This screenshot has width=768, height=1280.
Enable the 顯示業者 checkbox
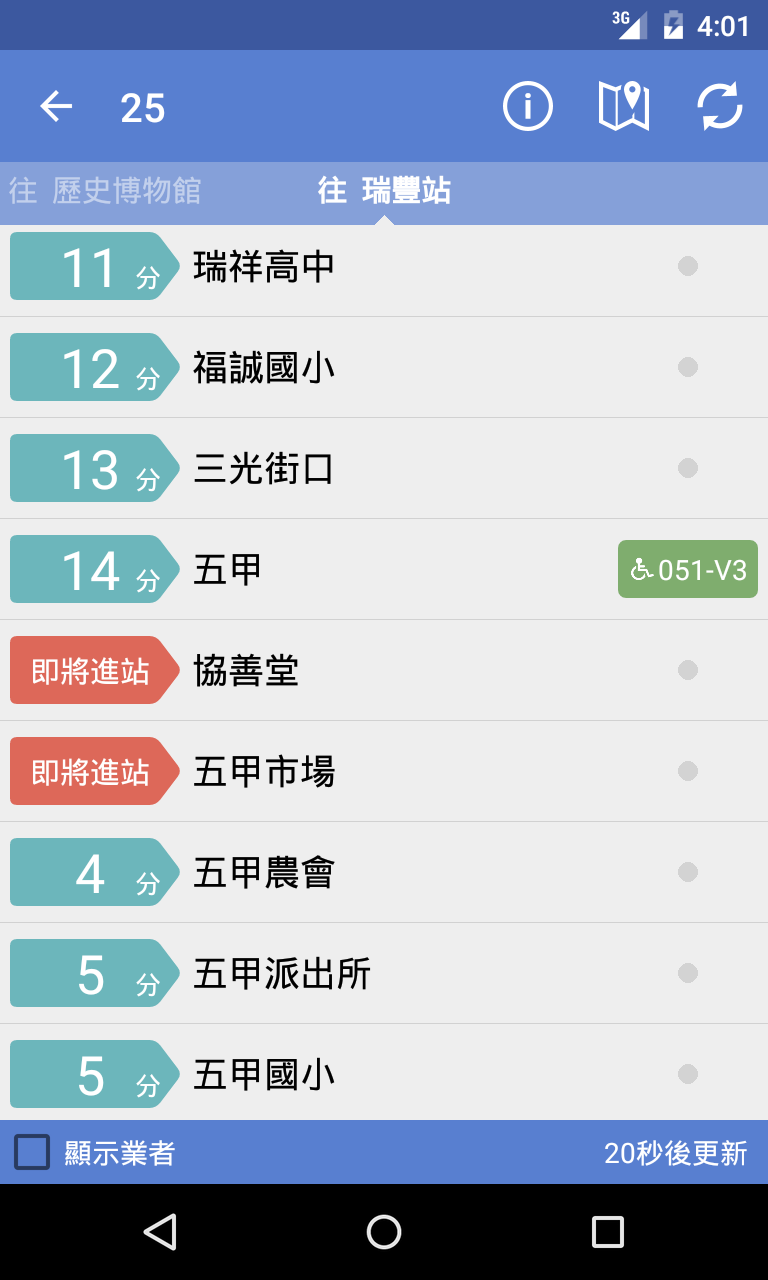[32, 1152]
